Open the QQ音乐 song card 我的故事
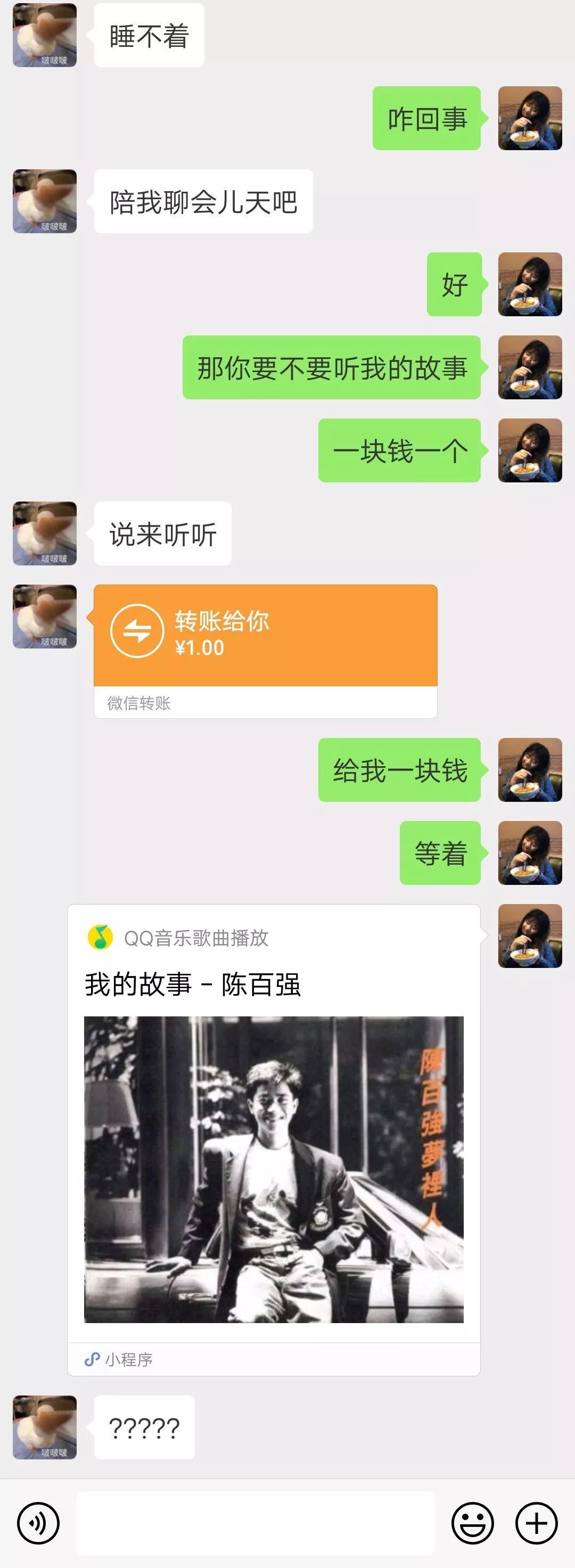The width and height of the screenshot is (575, 1568). pos(274,1138)
